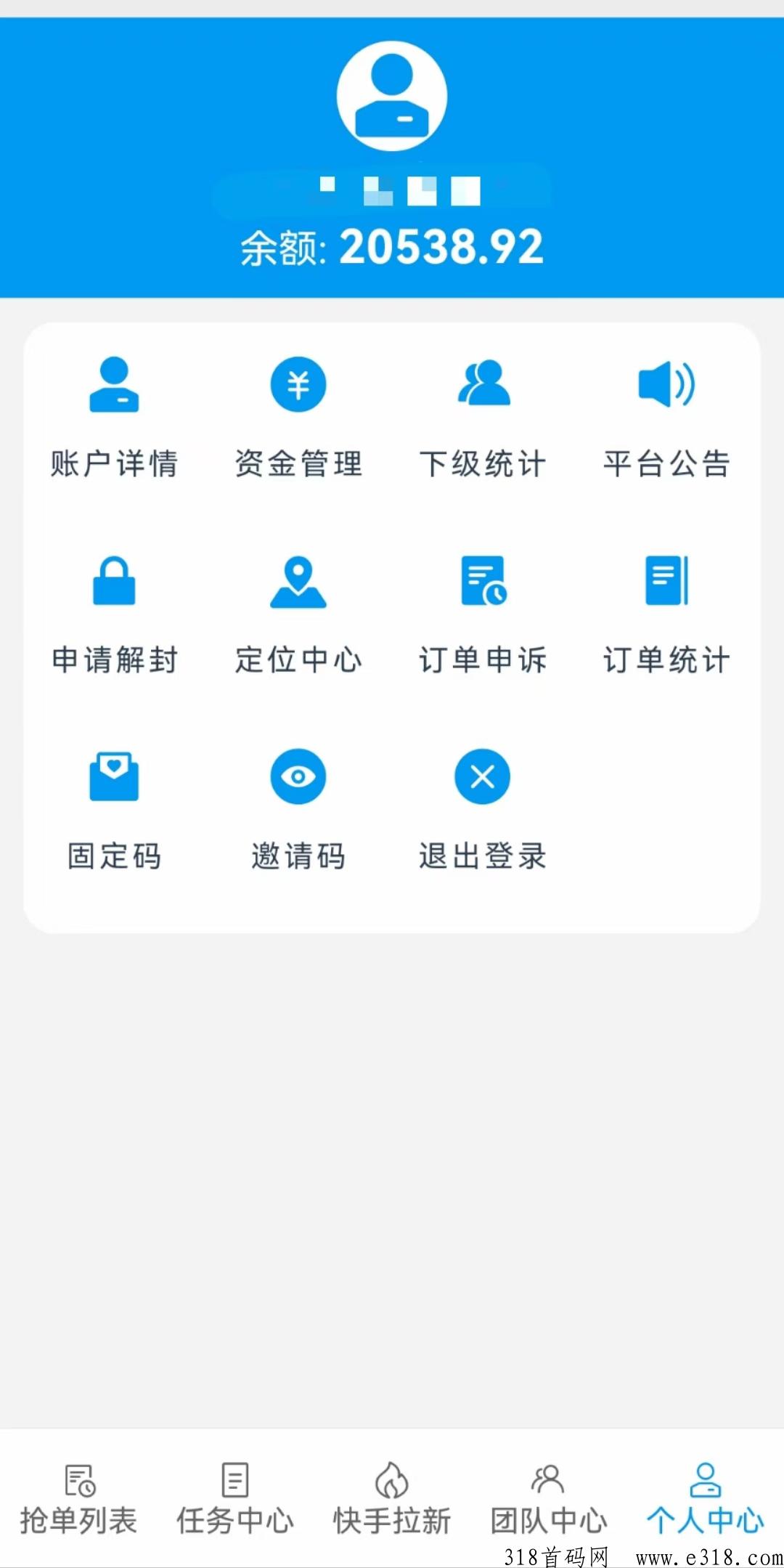Tap the profile avatar image
The width and height of the screenshot is (784, 1568).
tap(392, 98)
